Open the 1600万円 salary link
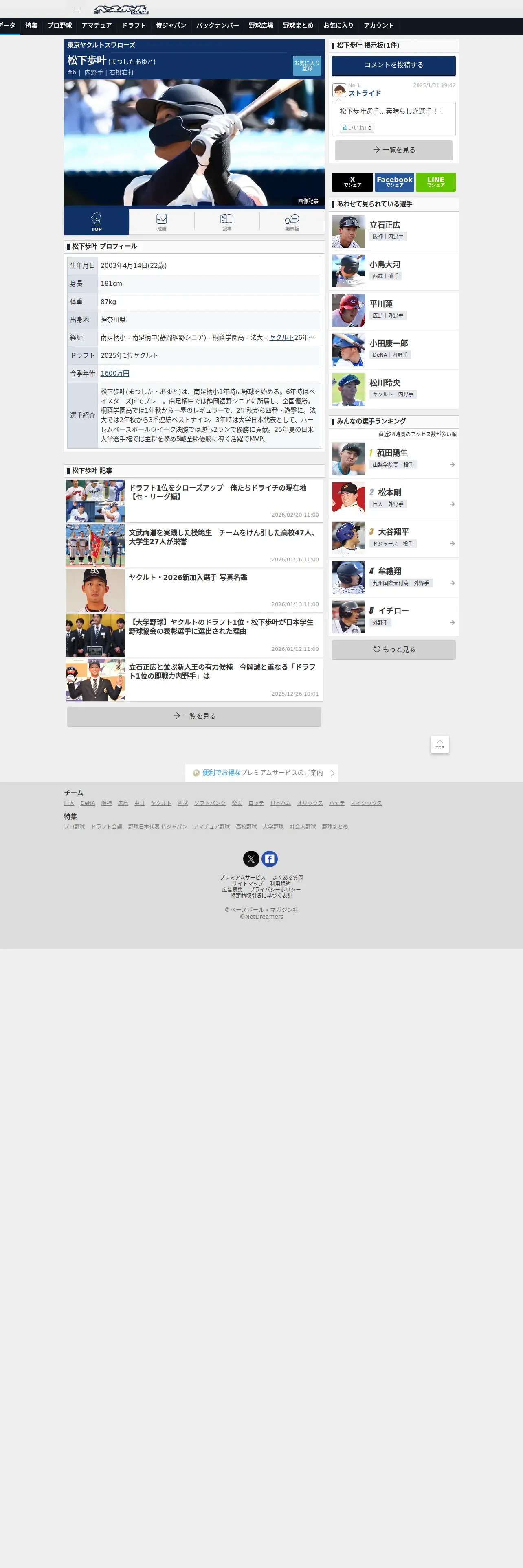The image size is (523, 1568). pos(114,373)
